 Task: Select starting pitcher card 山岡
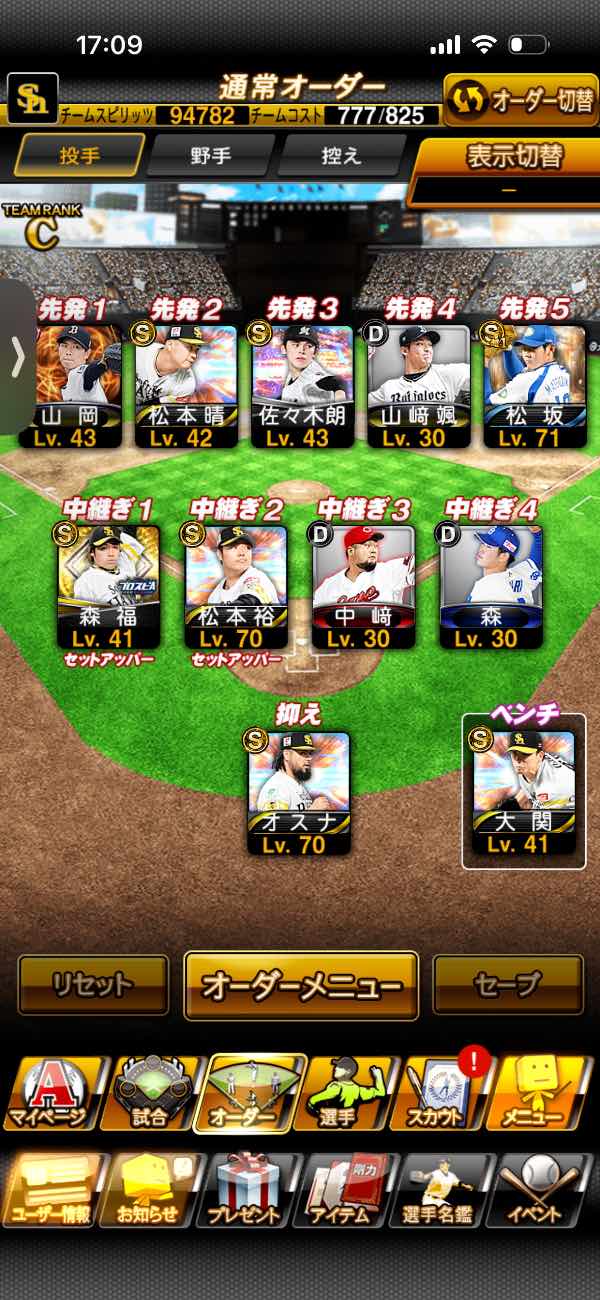tap(78, 386)
